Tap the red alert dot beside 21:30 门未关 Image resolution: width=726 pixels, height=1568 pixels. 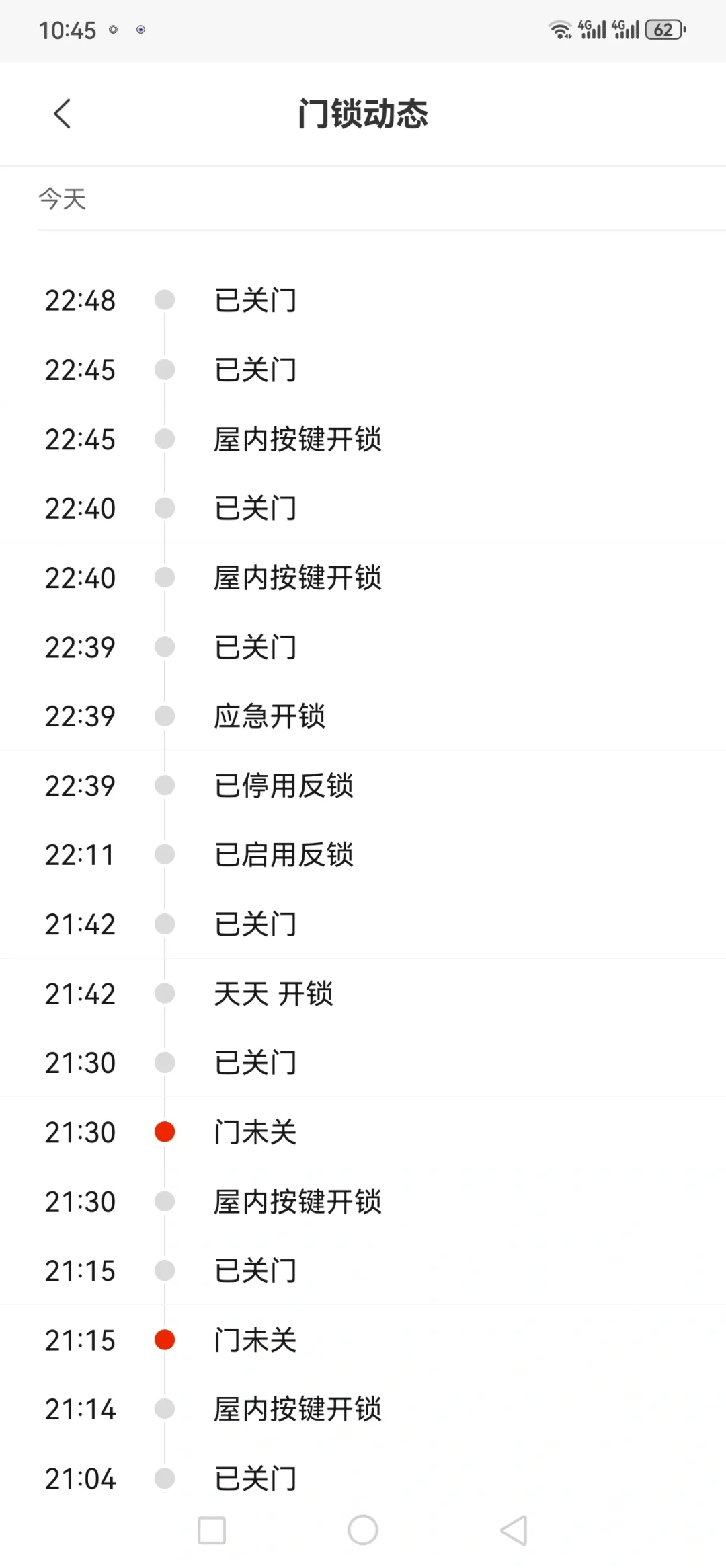click(164, 1131)
